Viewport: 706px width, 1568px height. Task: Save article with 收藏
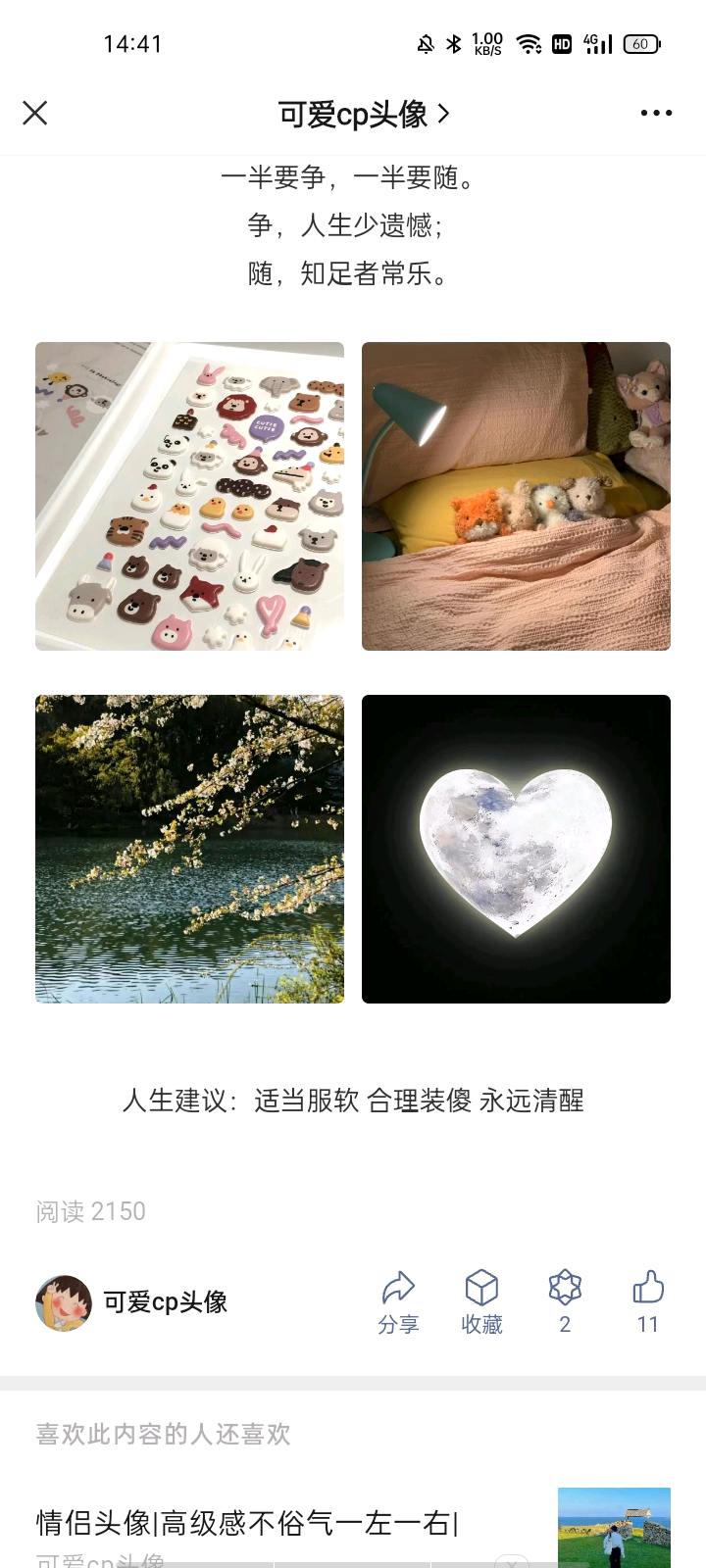click(x=481, y=1302)
